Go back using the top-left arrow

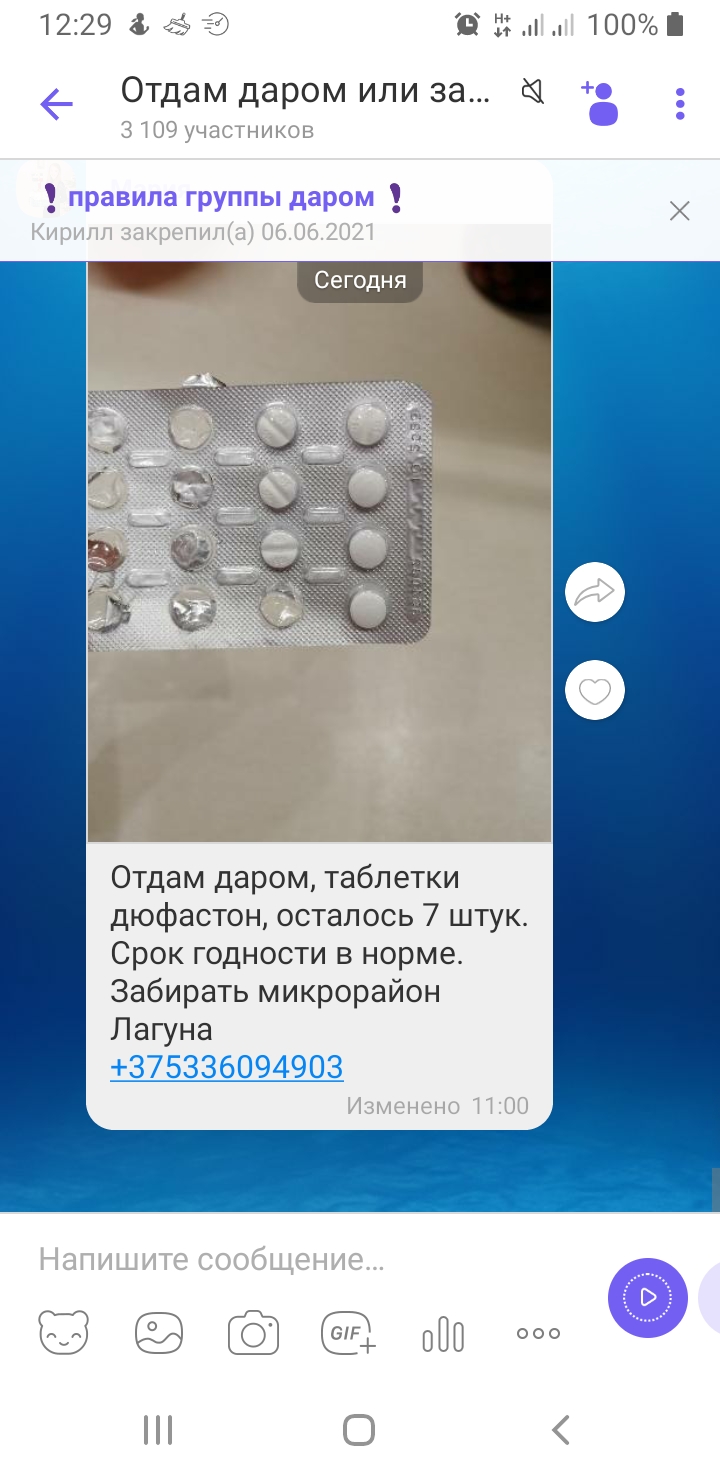(57, 104)
